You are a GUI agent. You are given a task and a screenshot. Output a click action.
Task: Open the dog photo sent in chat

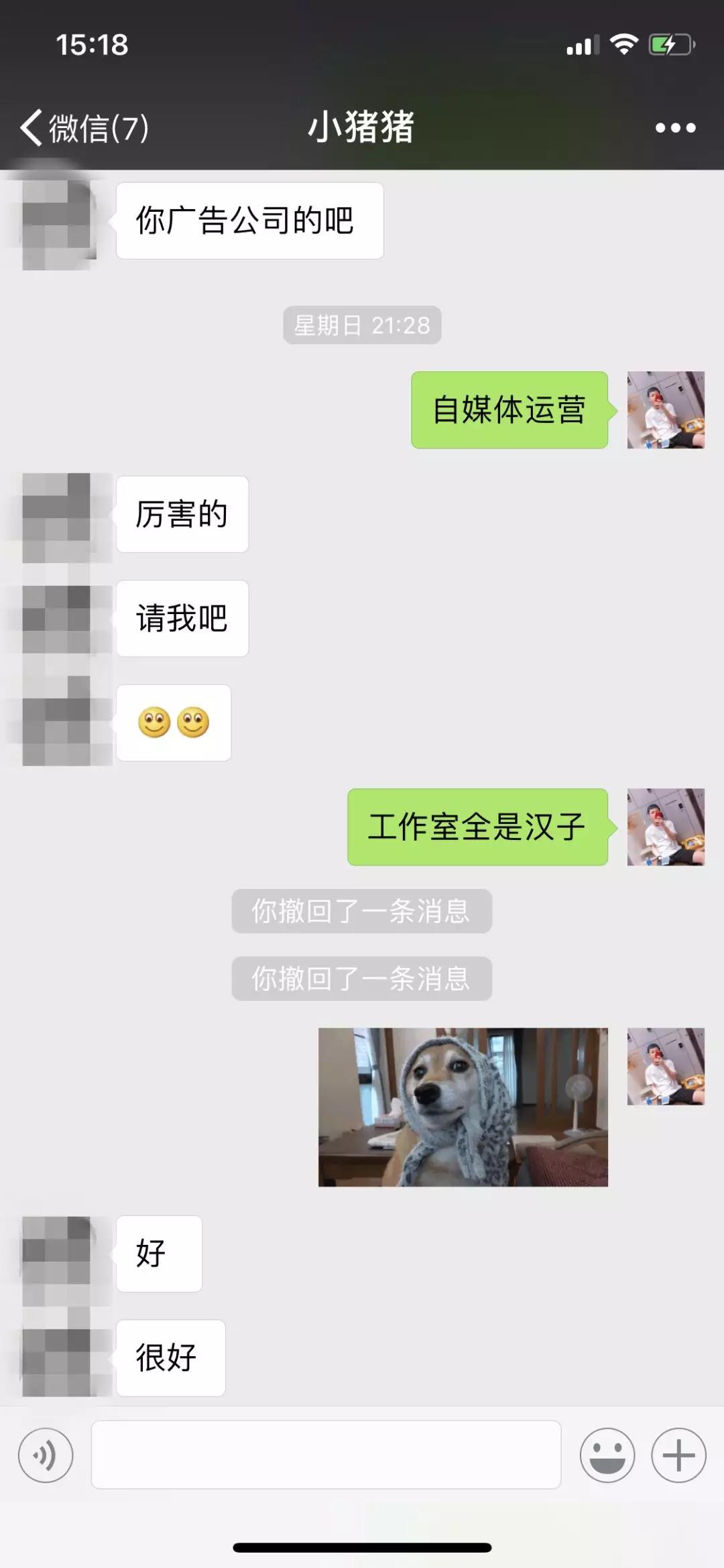click(x=463, y=1107)
